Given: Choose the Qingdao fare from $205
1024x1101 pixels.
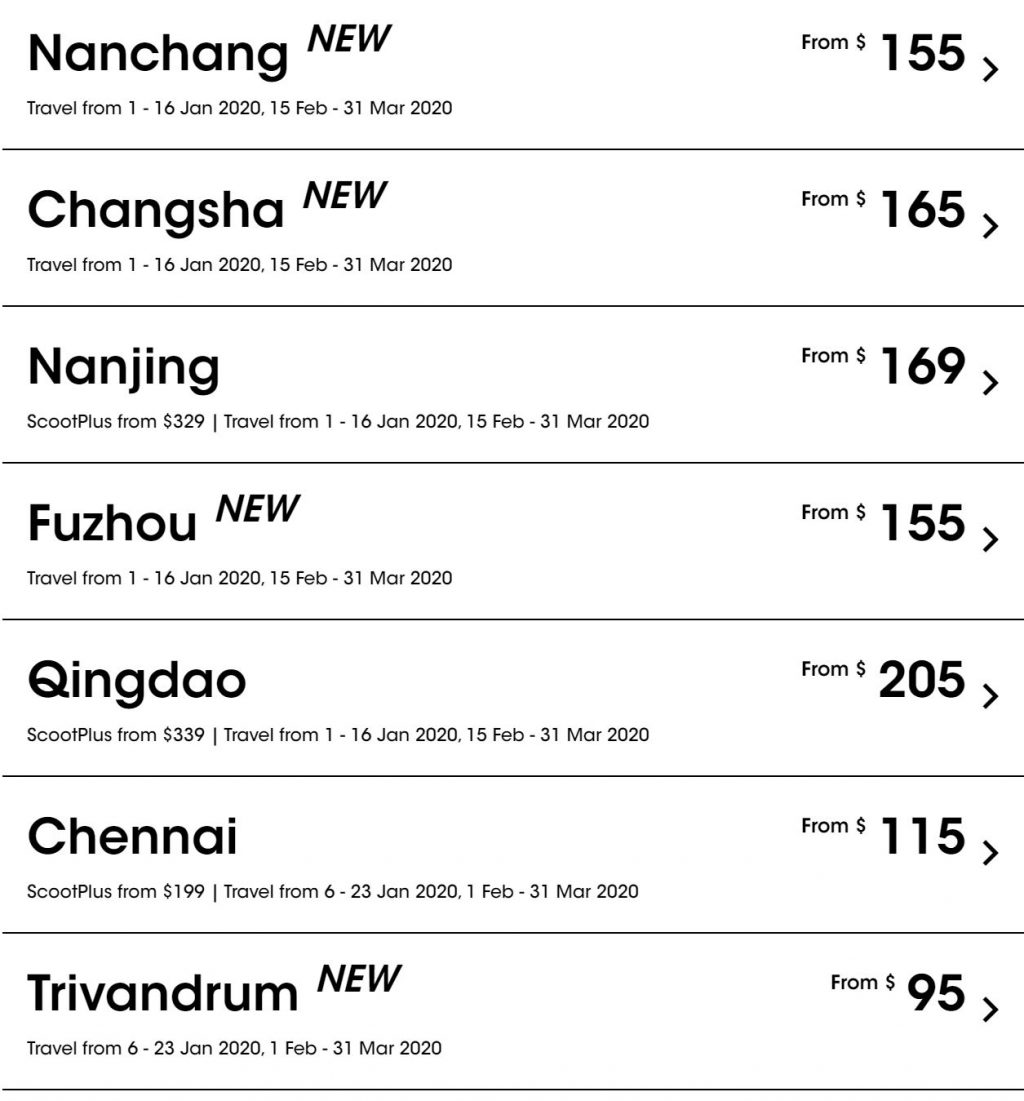Looking at the screenshot, I should click(x=990, y=697).
